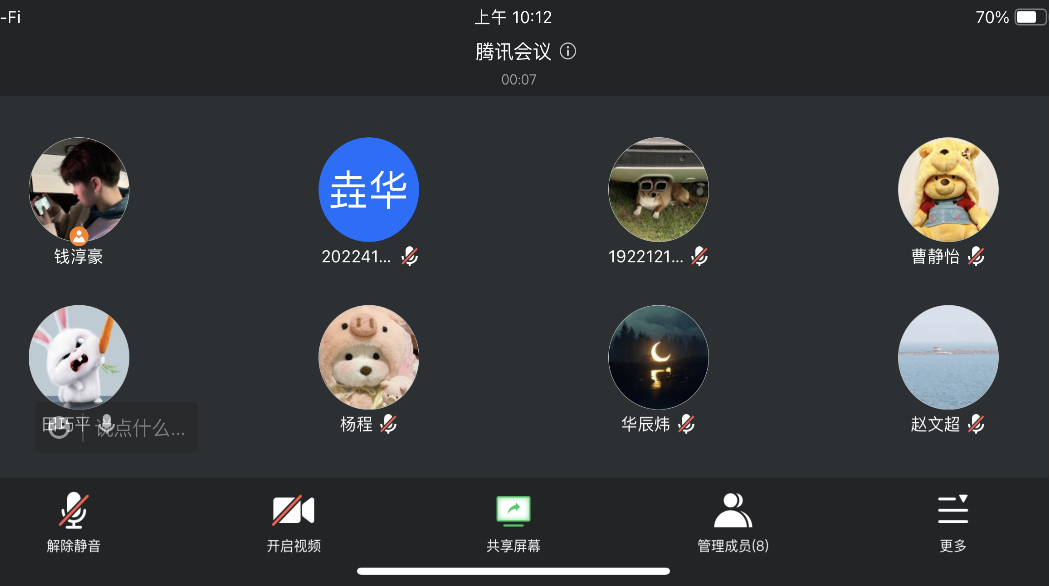Turn on camera with 开启视频
Image resolution: width=1050 pixels, height=586 pixels.
pos(293,521)
